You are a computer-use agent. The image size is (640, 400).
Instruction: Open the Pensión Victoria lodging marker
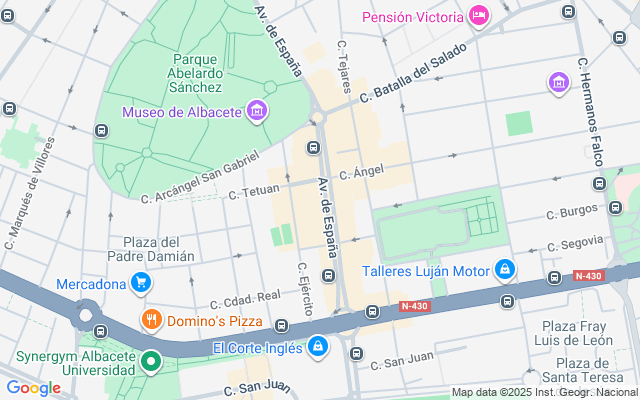(478, 16)
